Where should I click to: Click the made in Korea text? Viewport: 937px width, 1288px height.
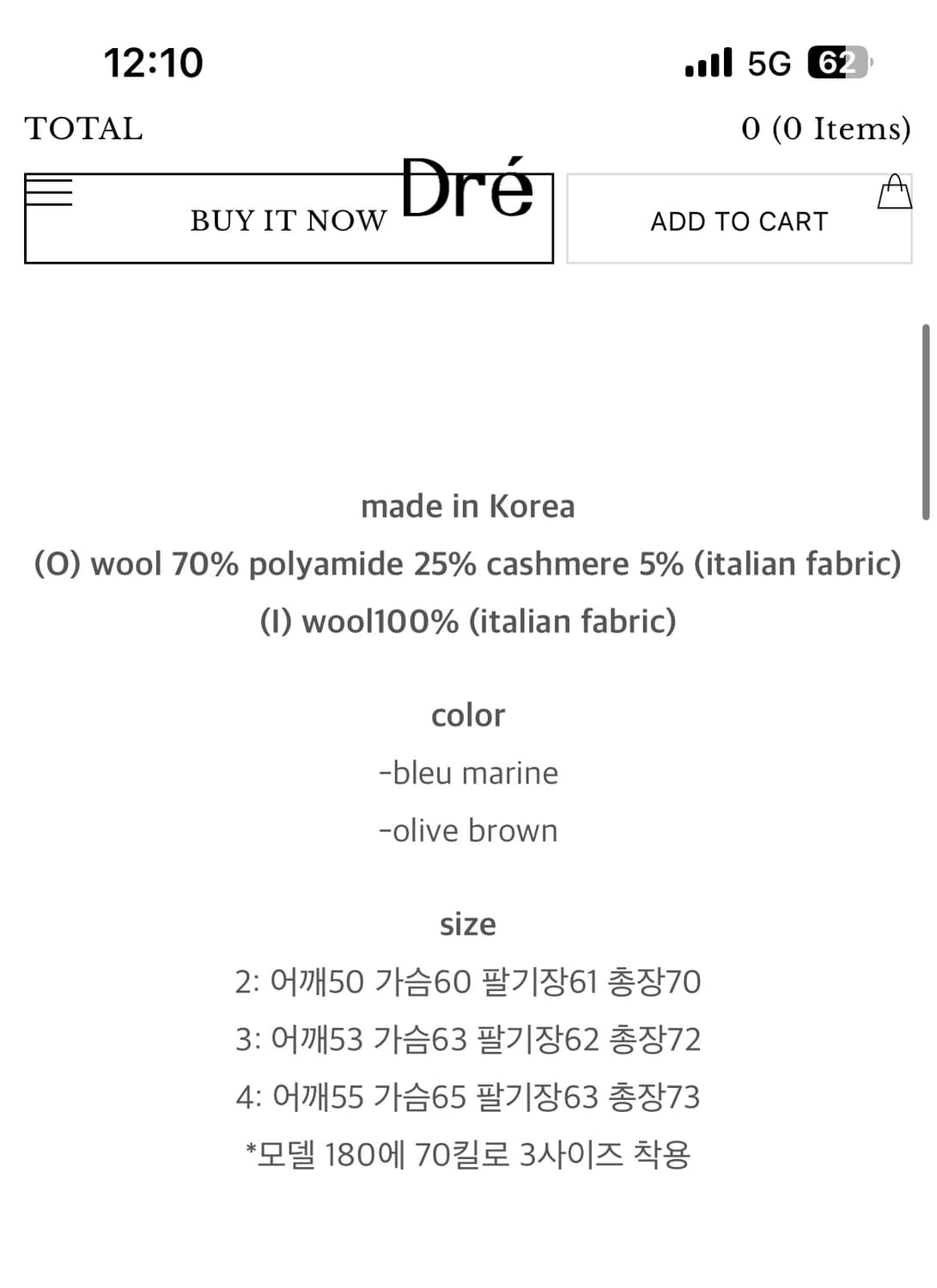[468, 506]
